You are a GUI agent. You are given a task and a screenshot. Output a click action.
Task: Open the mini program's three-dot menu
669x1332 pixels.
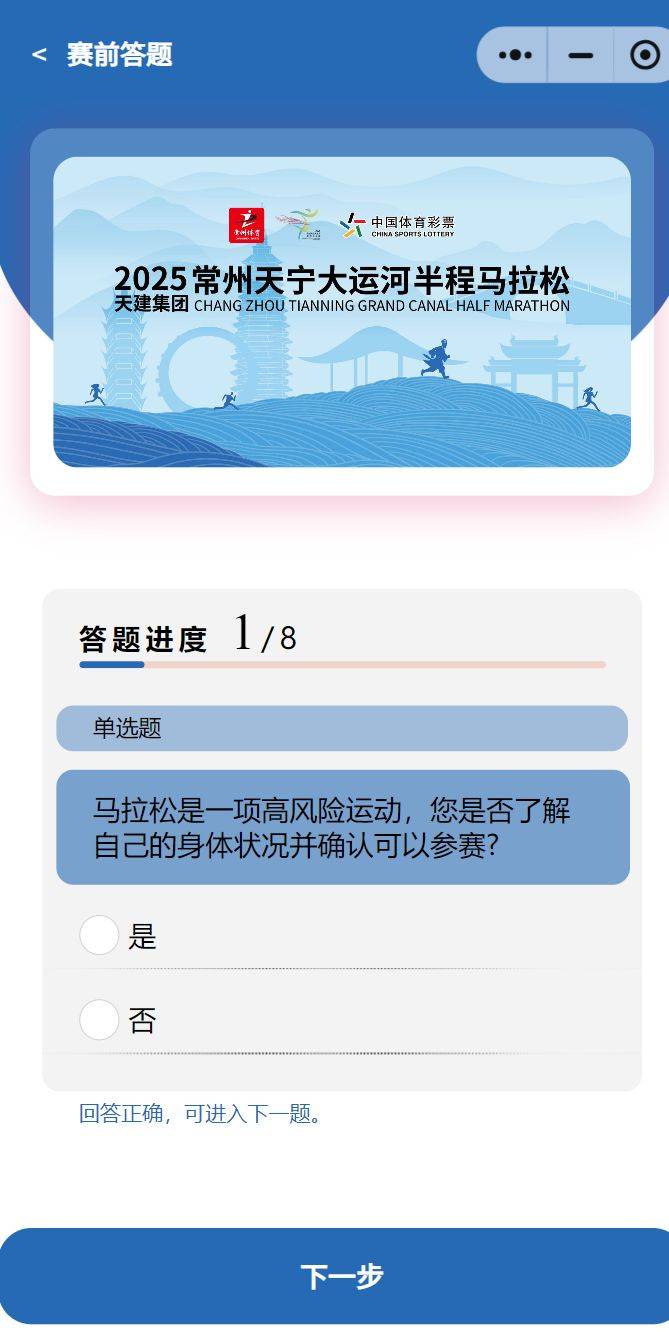(514, 55)
